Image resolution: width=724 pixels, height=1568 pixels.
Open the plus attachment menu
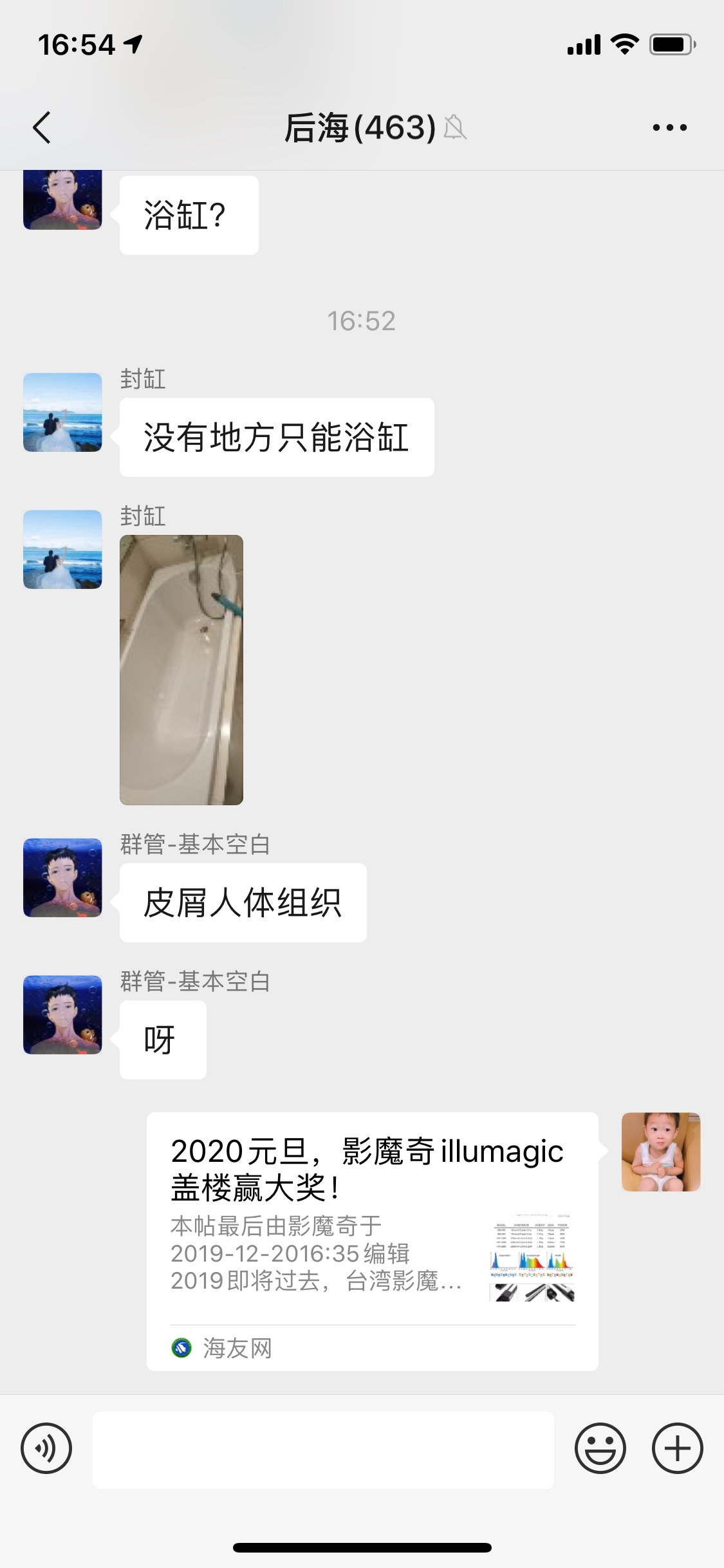(x=677, y=1449)
